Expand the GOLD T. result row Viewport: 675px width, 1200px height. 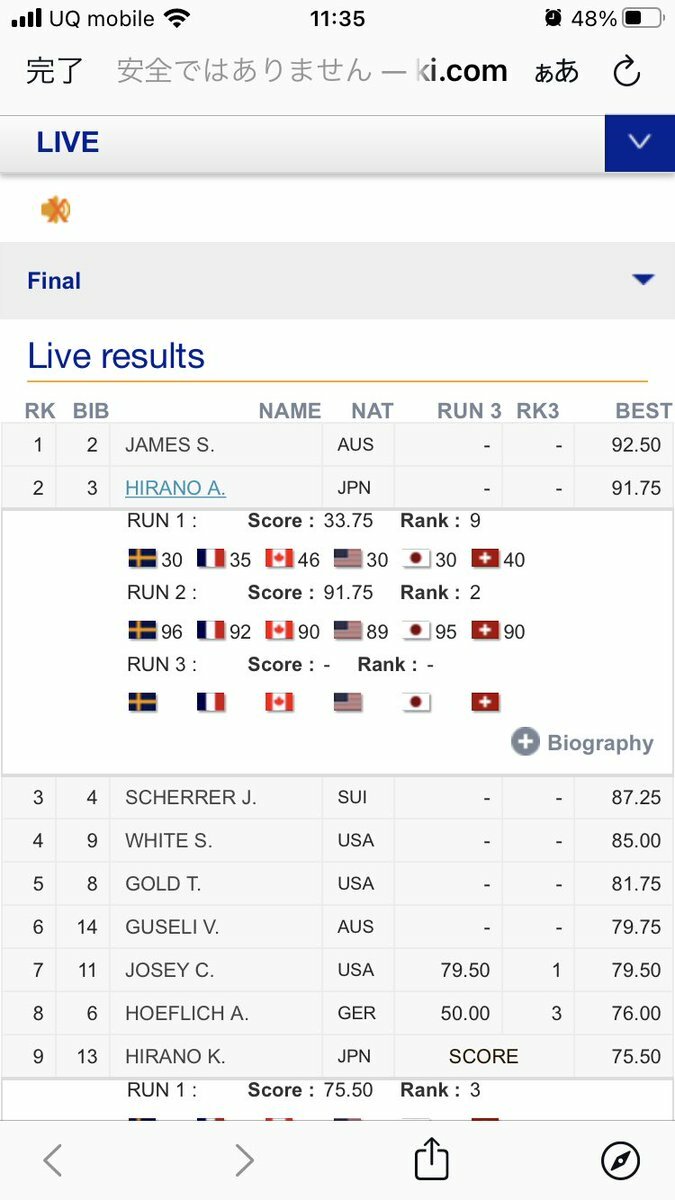click(x=337, y=884)
